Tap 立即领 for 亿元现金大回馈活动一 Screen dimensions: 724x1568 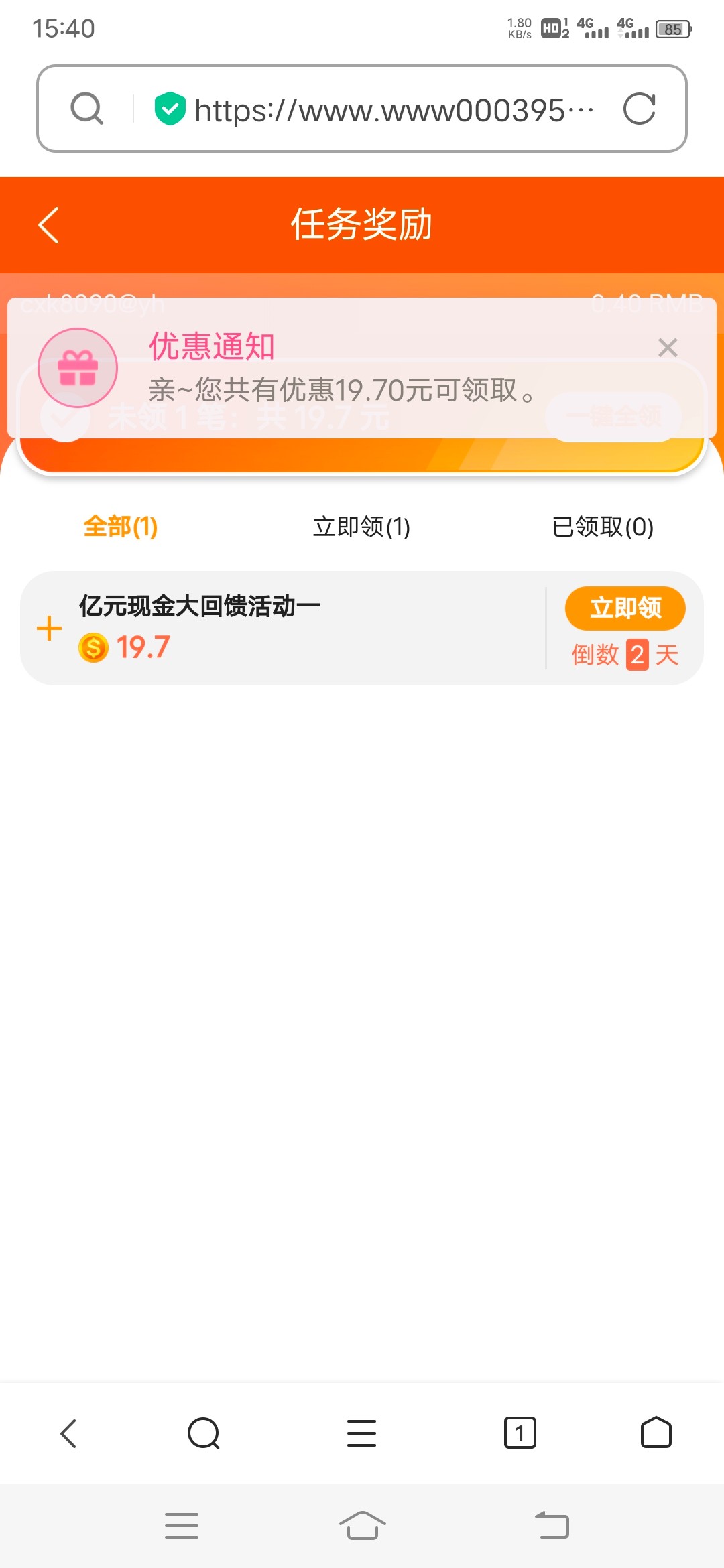coord(625,608)
